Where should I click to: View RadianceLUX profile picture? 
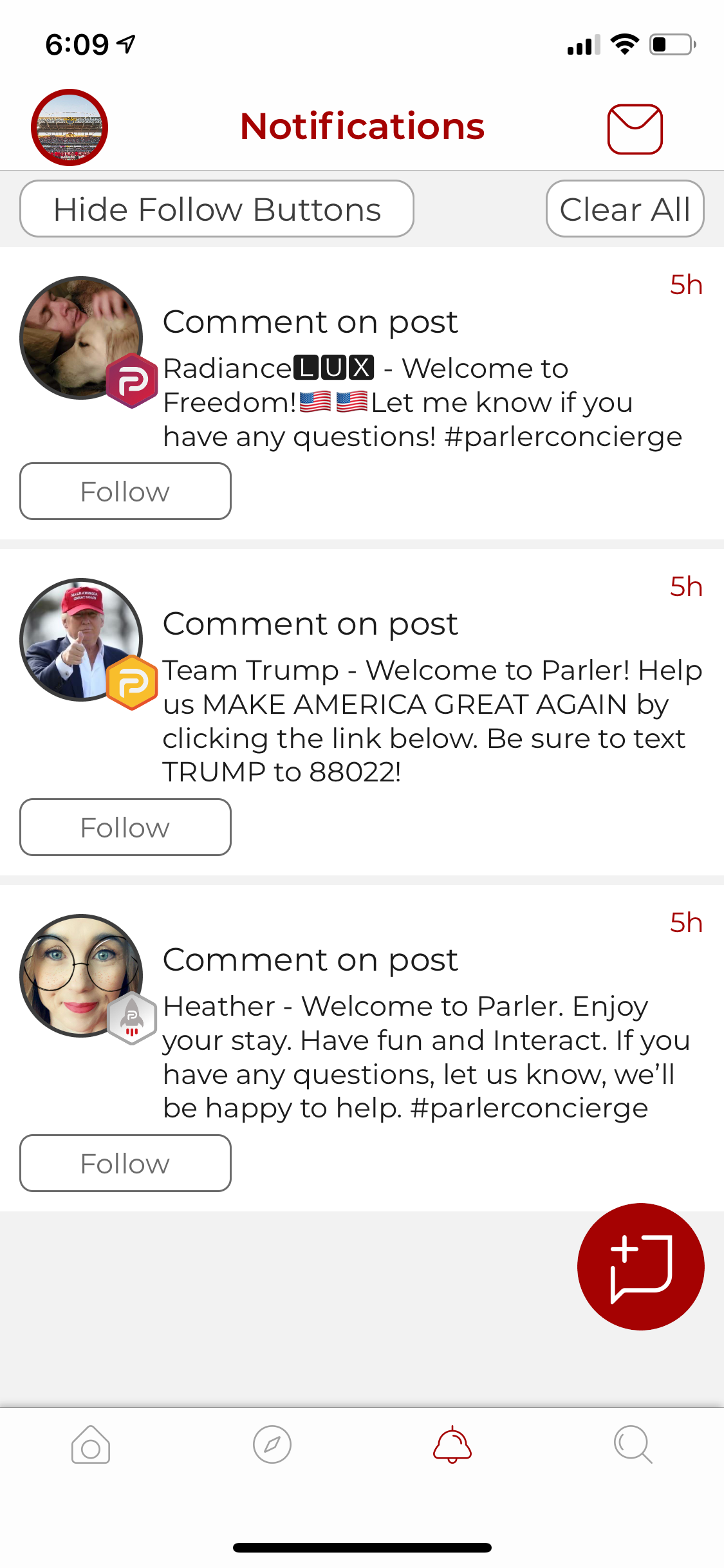click(x=81, y=338)
